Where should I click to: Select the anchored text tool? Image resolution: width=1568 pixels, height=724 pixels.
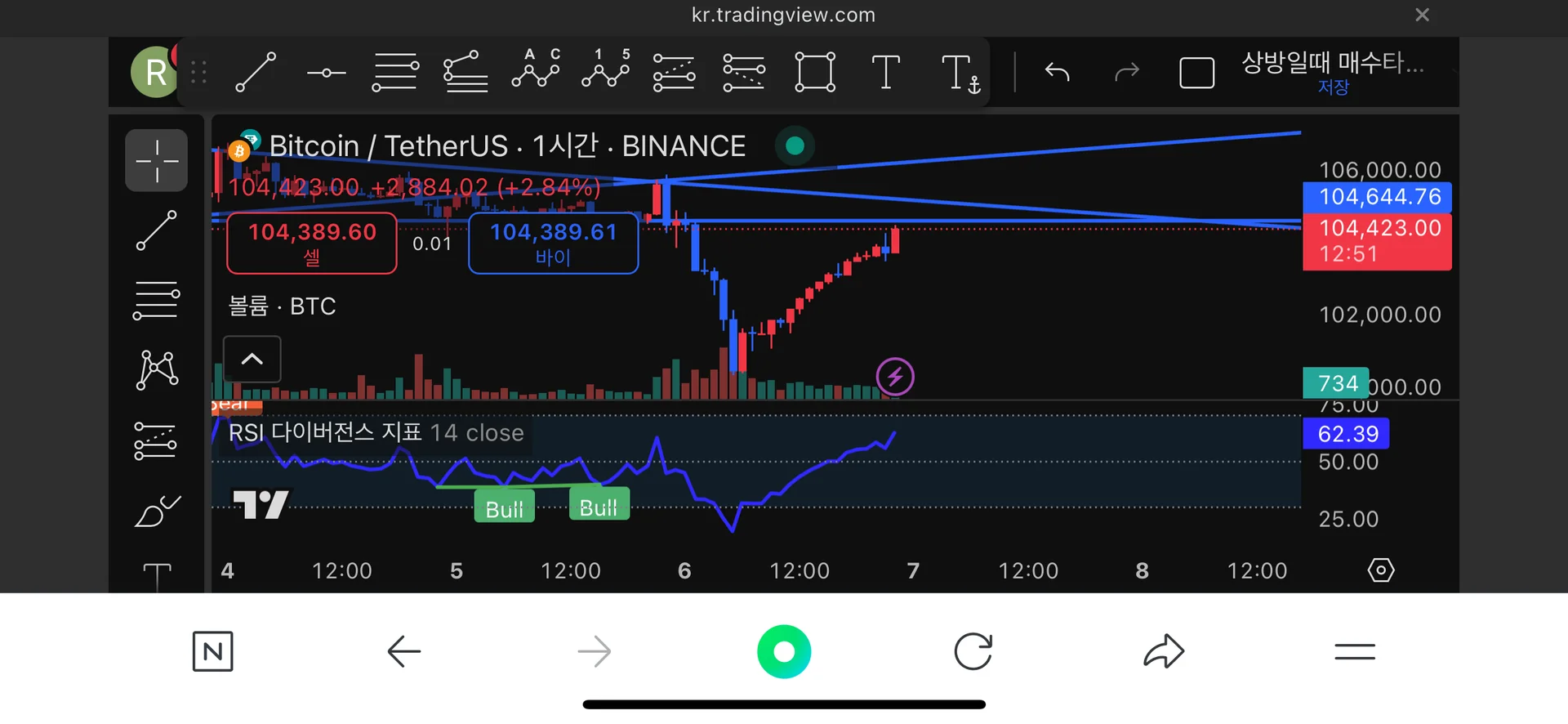(x=960, y=73)
